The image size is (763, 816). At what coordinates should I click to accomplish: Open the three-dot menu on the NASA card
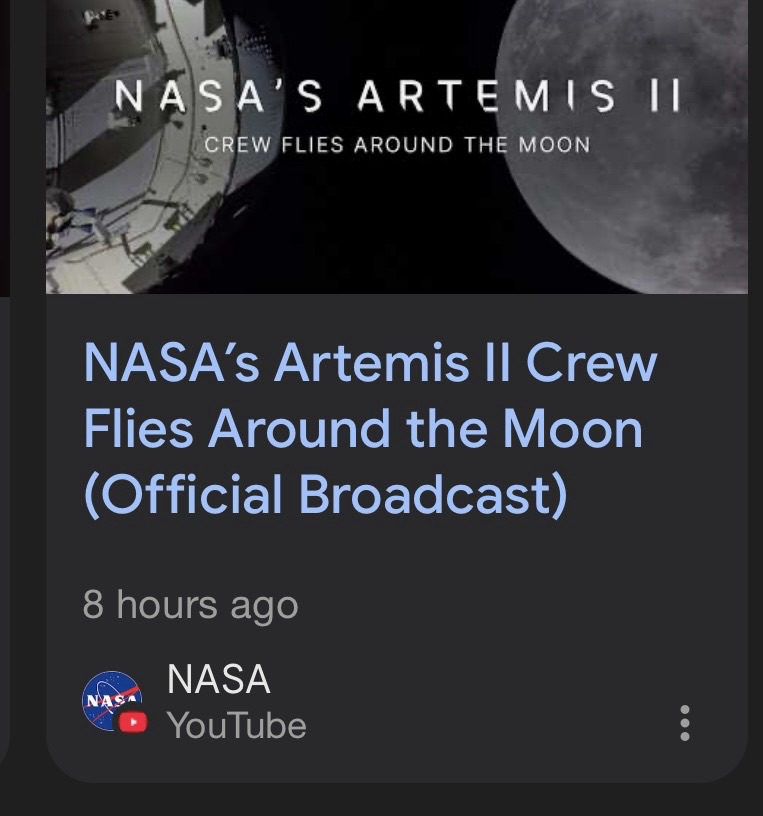pos(685,723)
